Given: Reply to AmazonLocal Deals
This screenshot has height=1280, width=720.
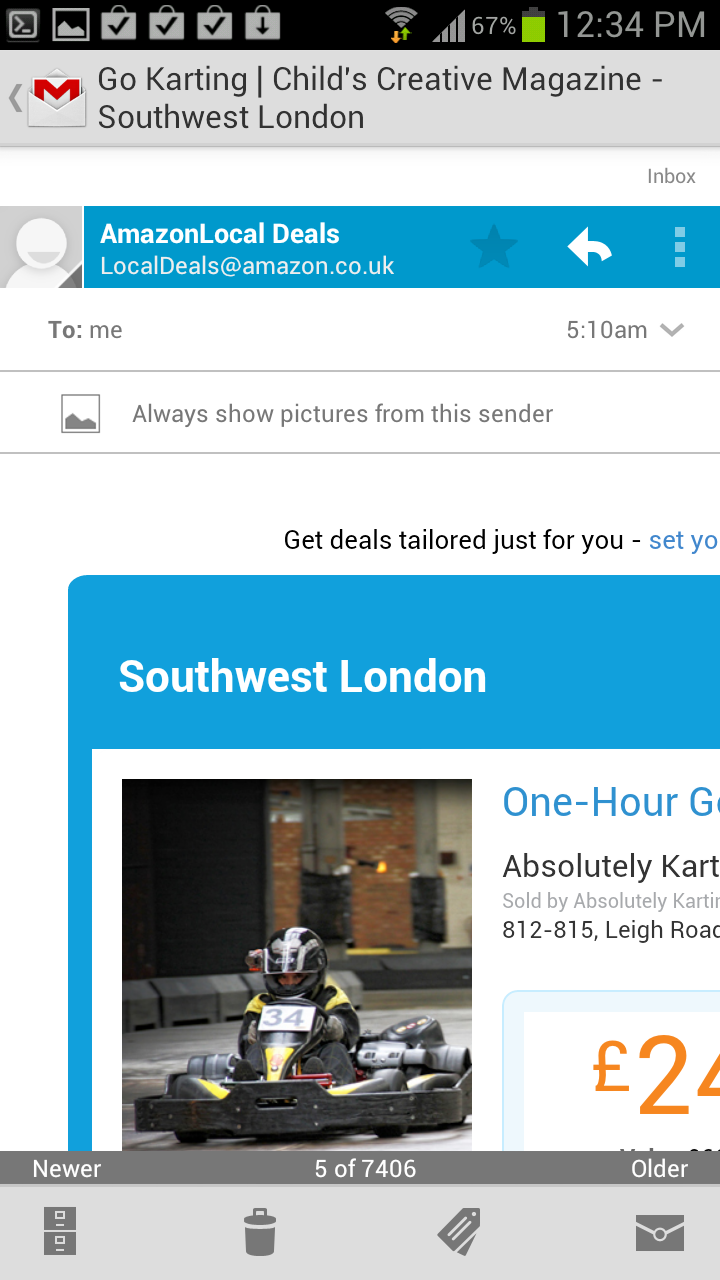Looking at the screenshot, I should pos(589,247).
